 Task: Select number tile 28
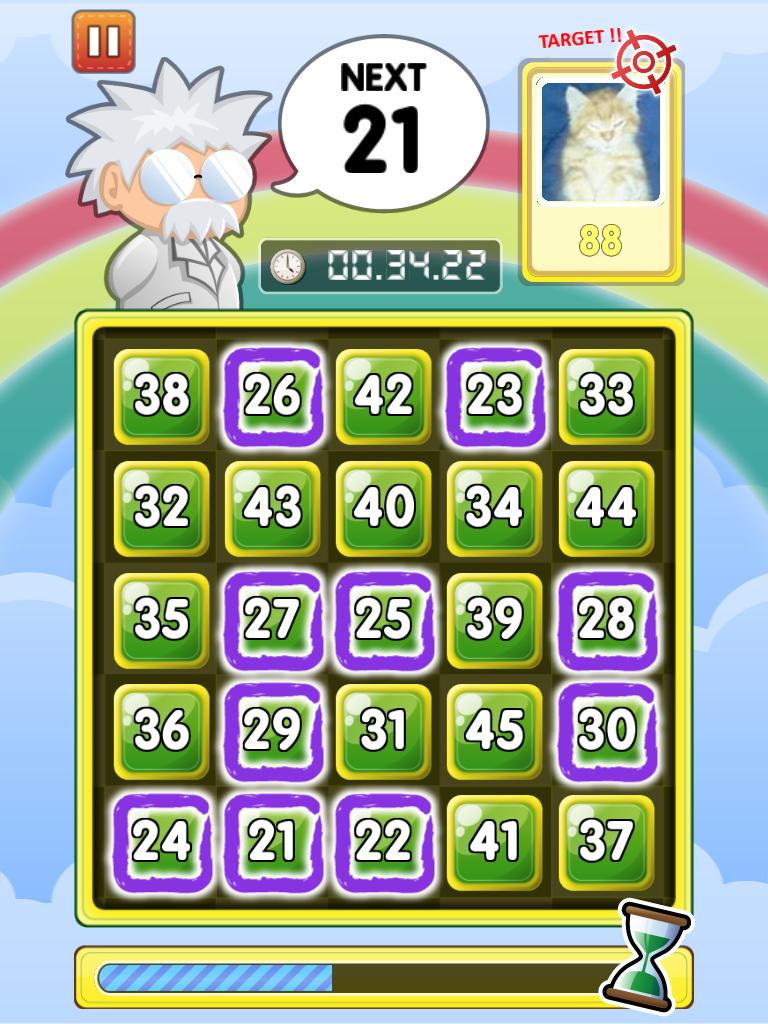[606, 620]
